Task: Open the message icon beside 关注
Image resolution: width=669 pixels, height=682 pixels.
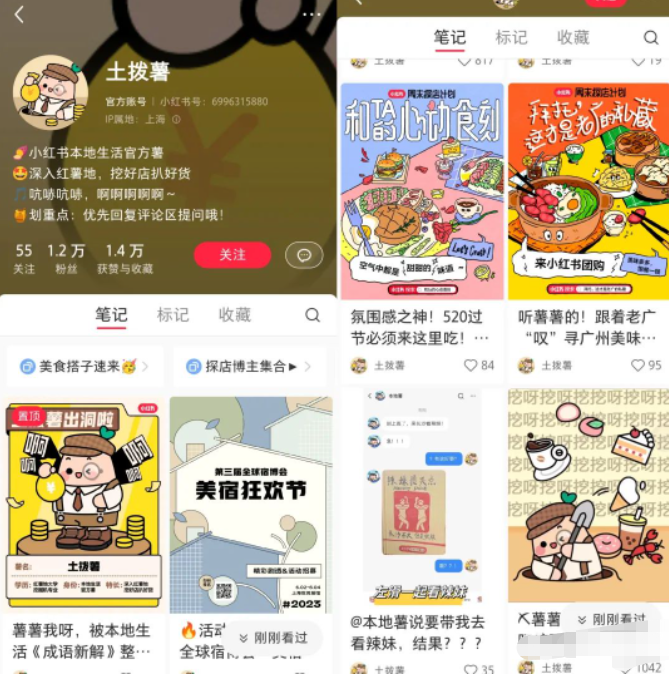Action: point(303,255)
